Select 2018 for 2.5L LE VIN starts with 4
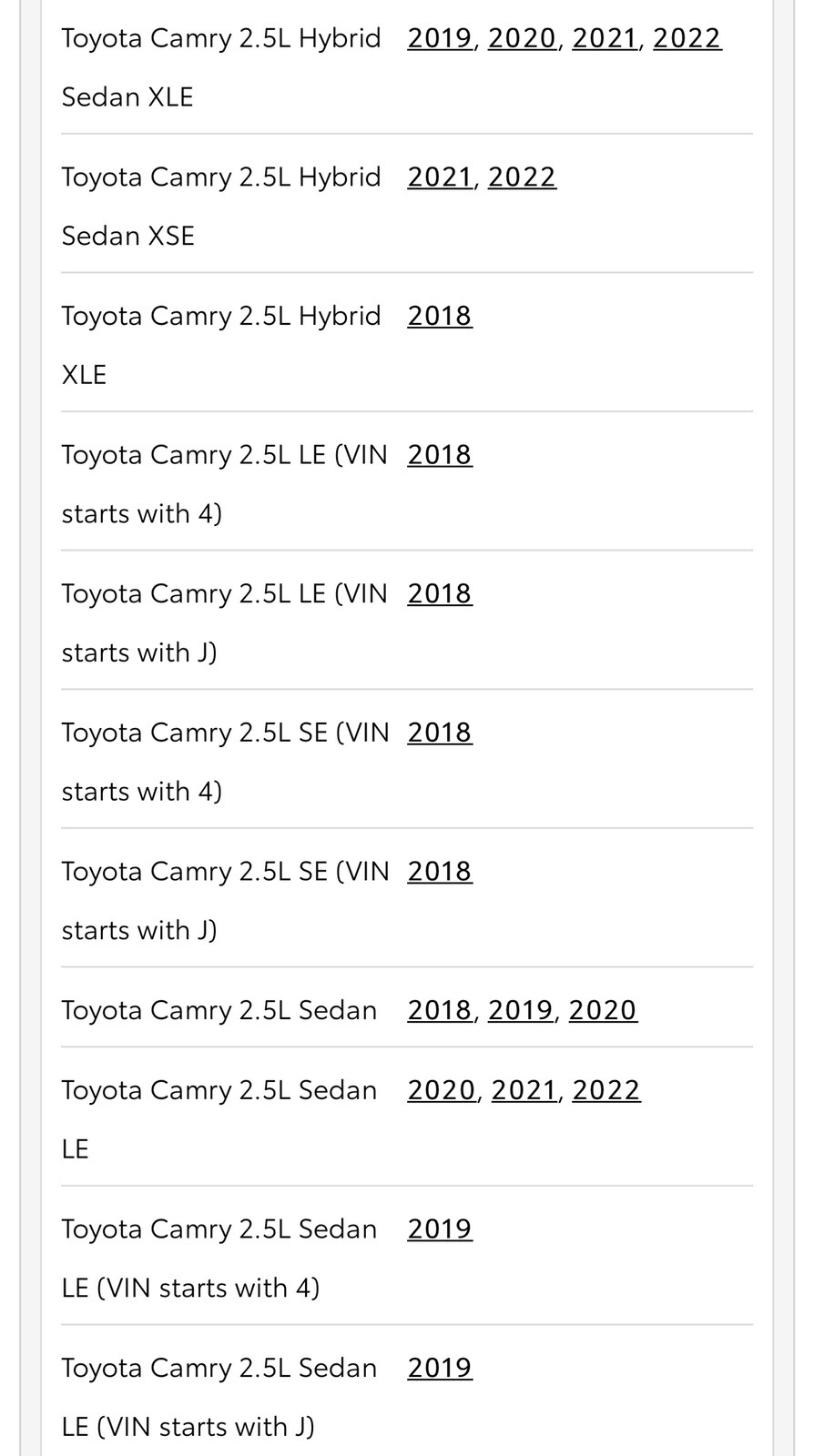Viewport: 814px width, 1456px height. coord(440,454)
